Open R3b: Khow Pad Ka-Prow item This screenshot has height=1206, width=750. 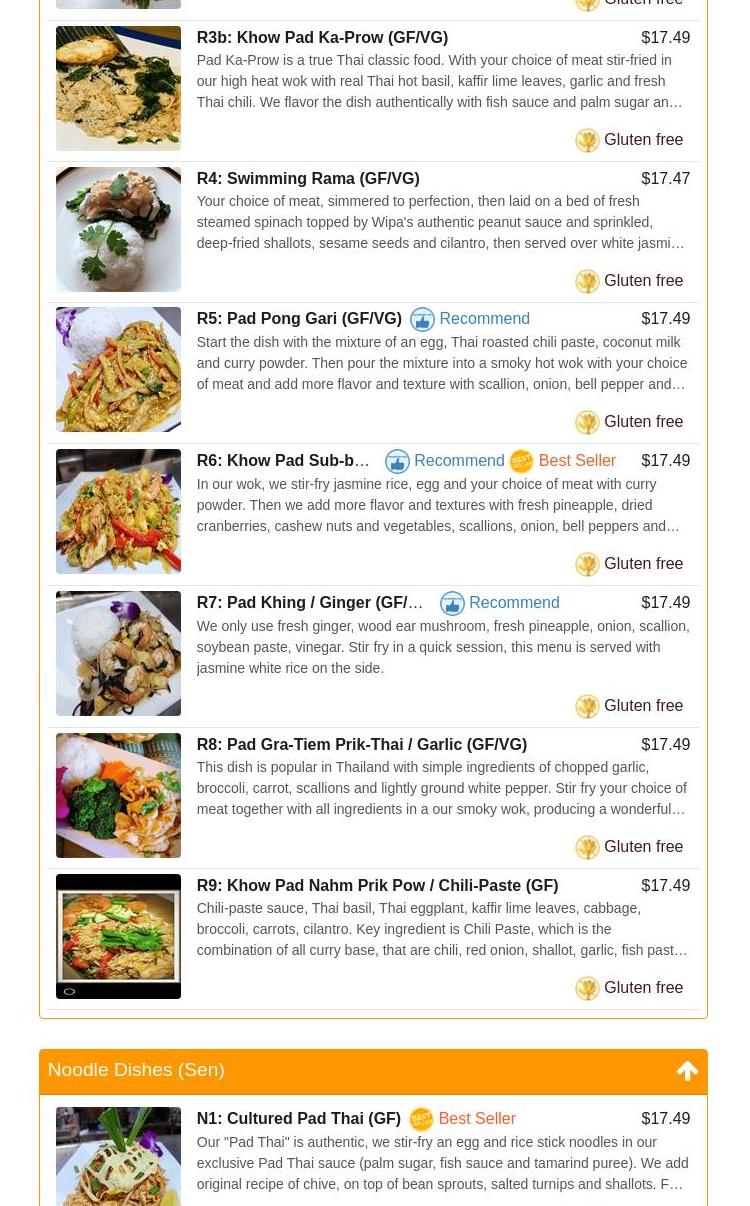coord(321,38)
